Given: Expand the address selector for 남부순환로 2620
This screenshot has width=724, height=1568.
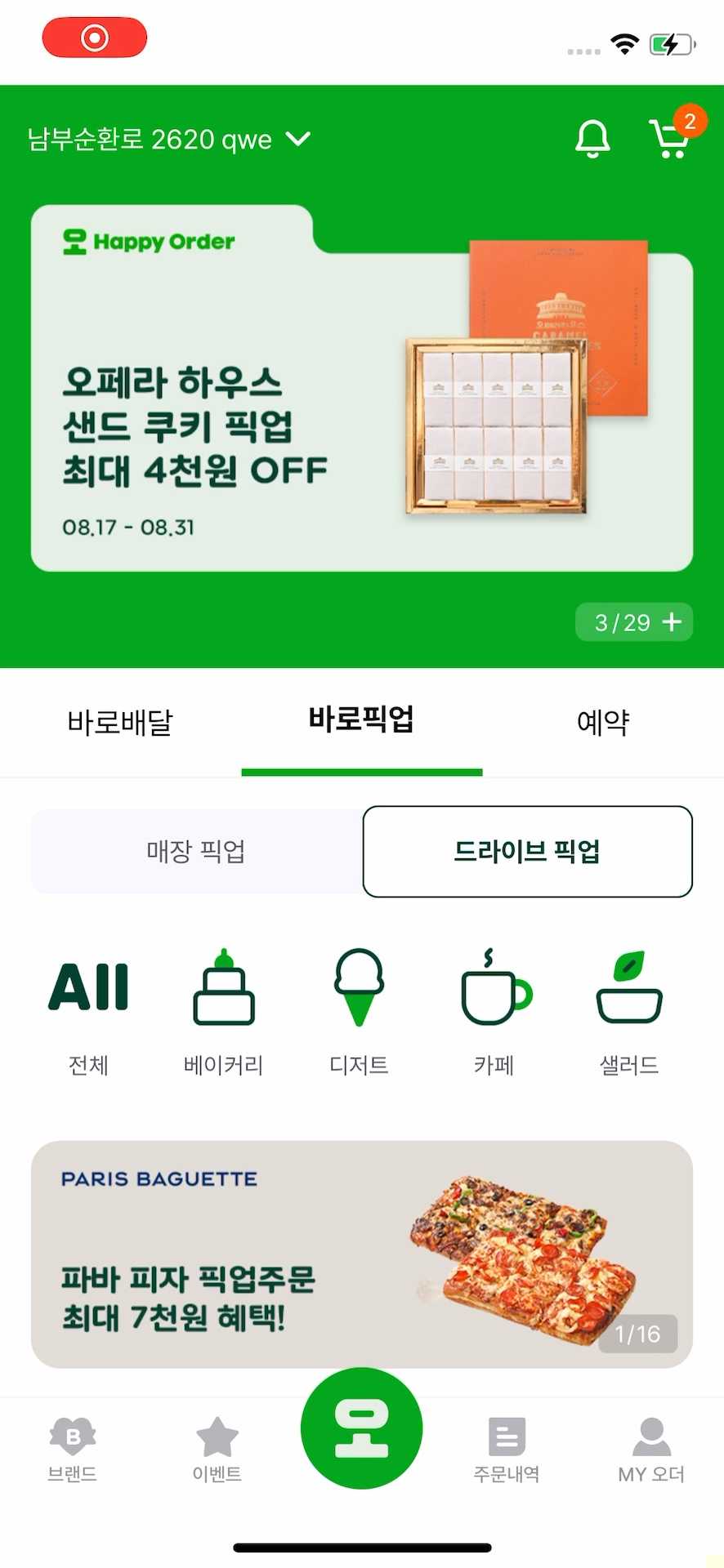Looking at the screenshot, I should pyautogui.click(x=297, y=140).
